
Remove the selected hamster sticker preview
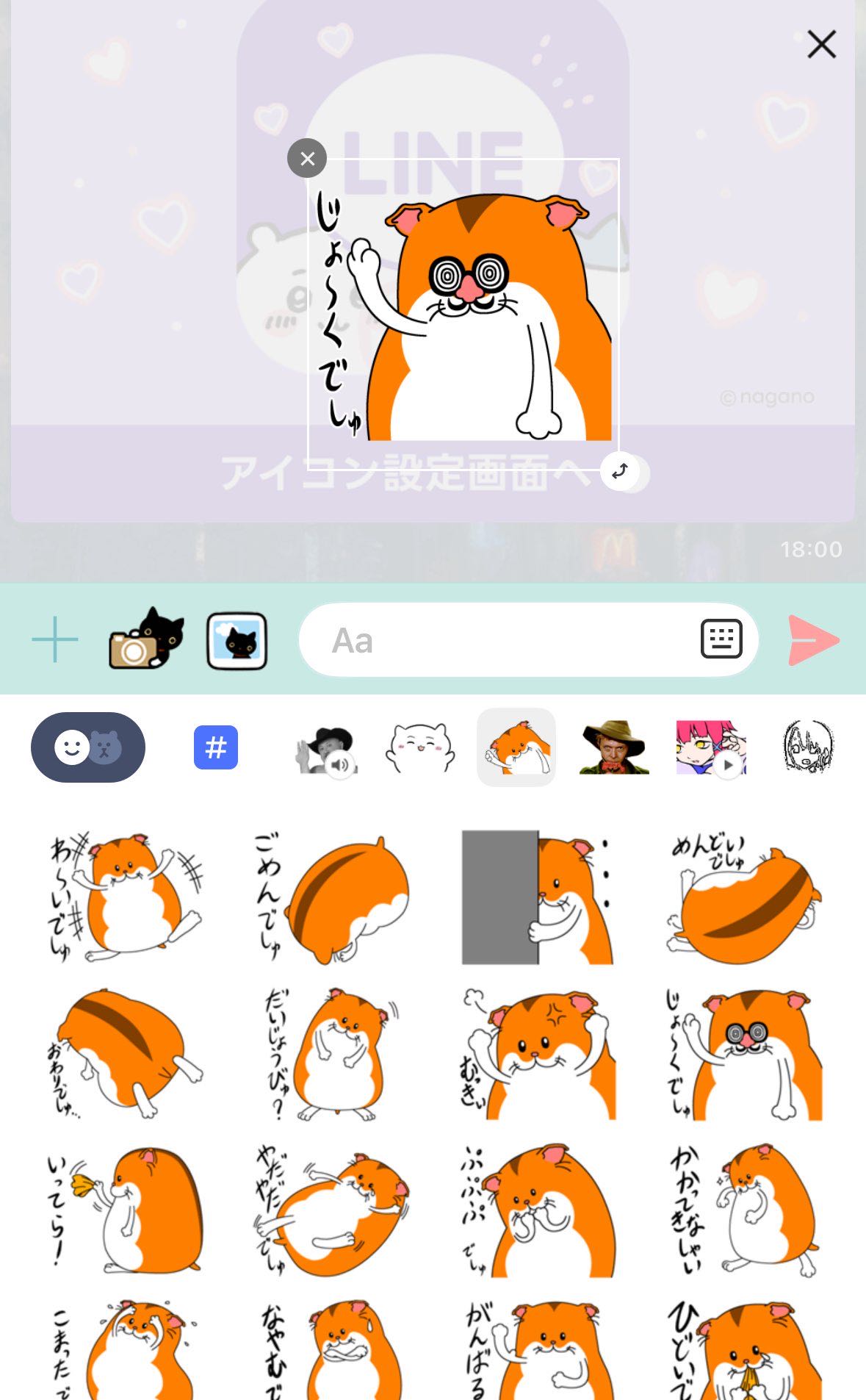click(x=307, y=158)
